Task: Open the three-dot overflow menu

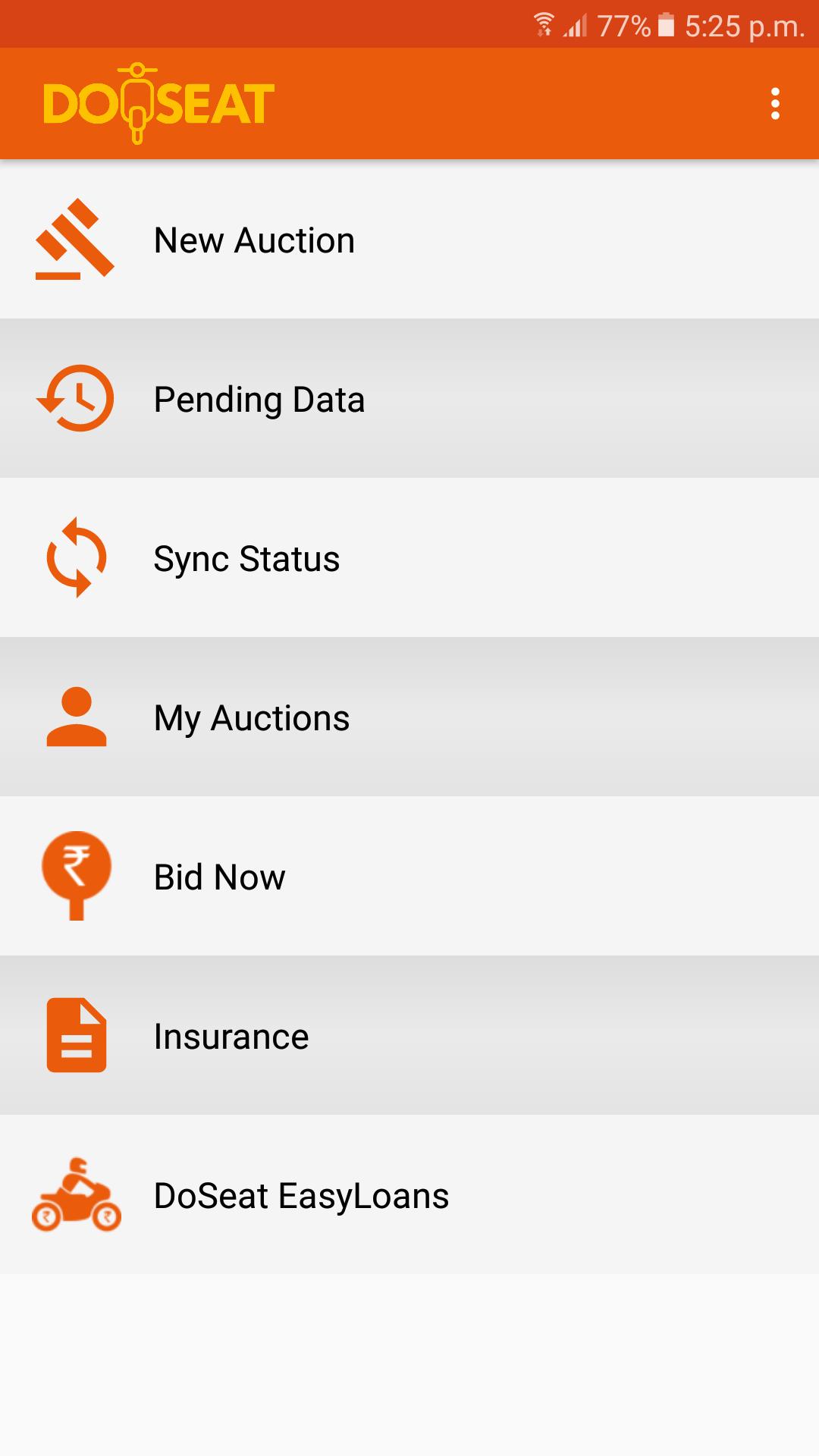Action: [x=775, y=102]
